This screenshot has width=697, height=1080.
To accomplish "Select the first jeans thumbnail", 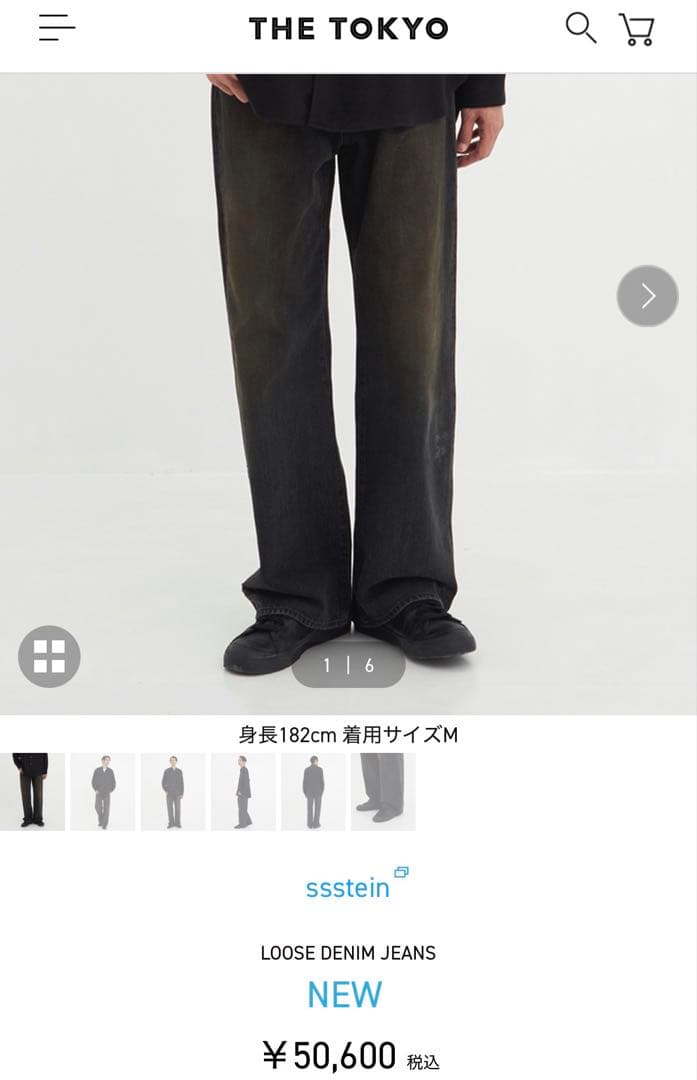I will click(32, 791).
